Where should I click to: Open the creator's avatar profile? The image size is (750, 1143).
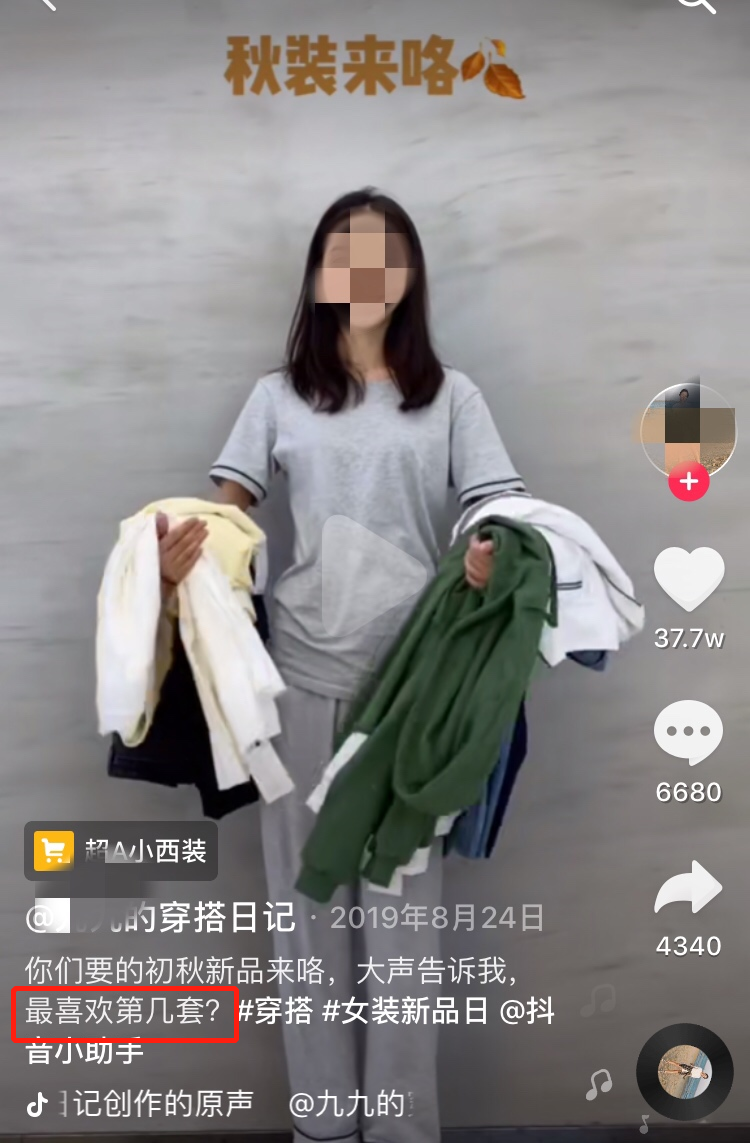coord(688,430)
